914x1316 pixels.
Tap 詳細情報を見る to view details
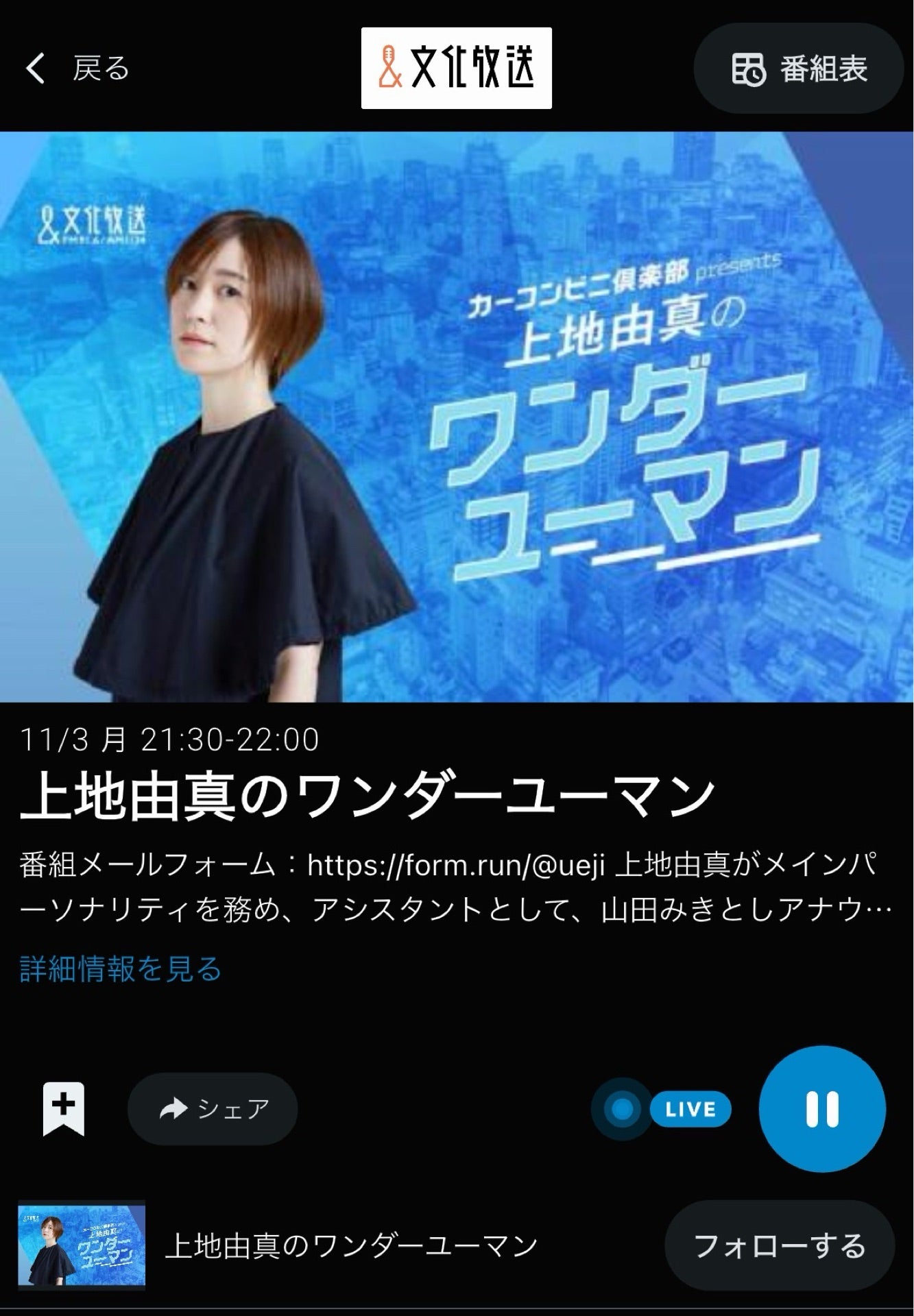[x=121, y=969]
